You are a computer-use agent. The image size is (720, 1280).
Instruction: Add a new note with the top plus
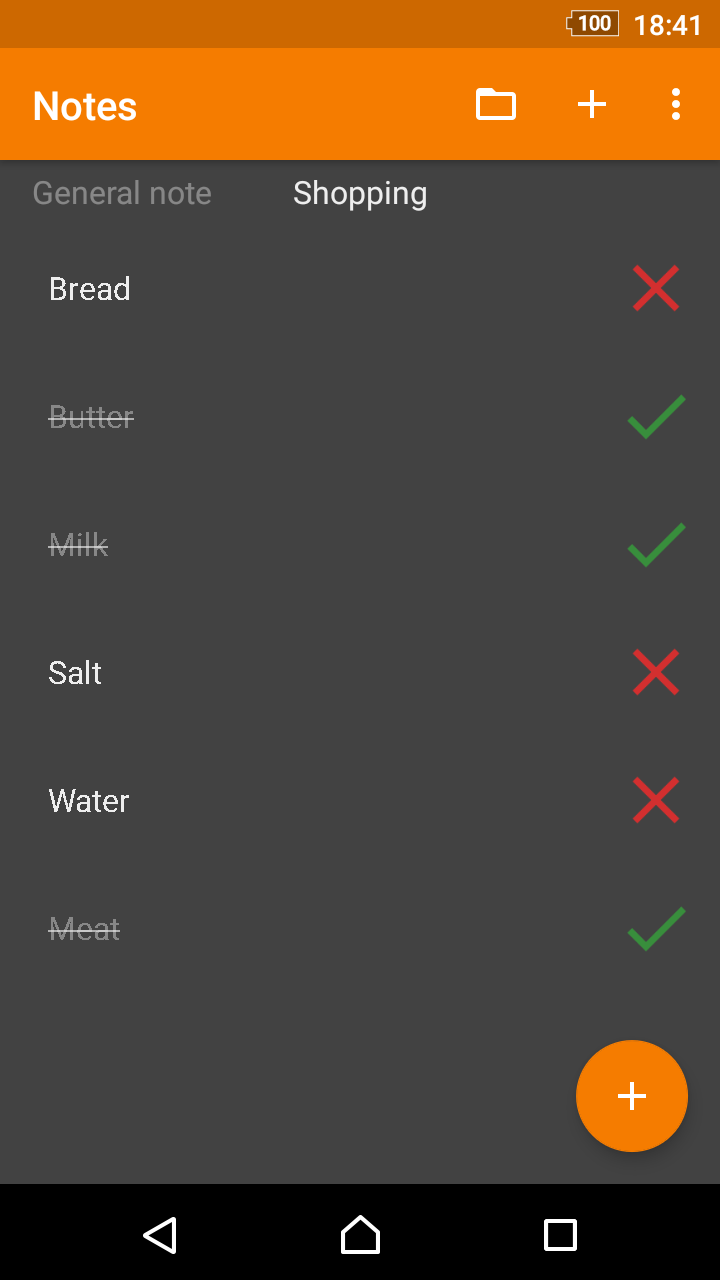(x=592, y=104)
